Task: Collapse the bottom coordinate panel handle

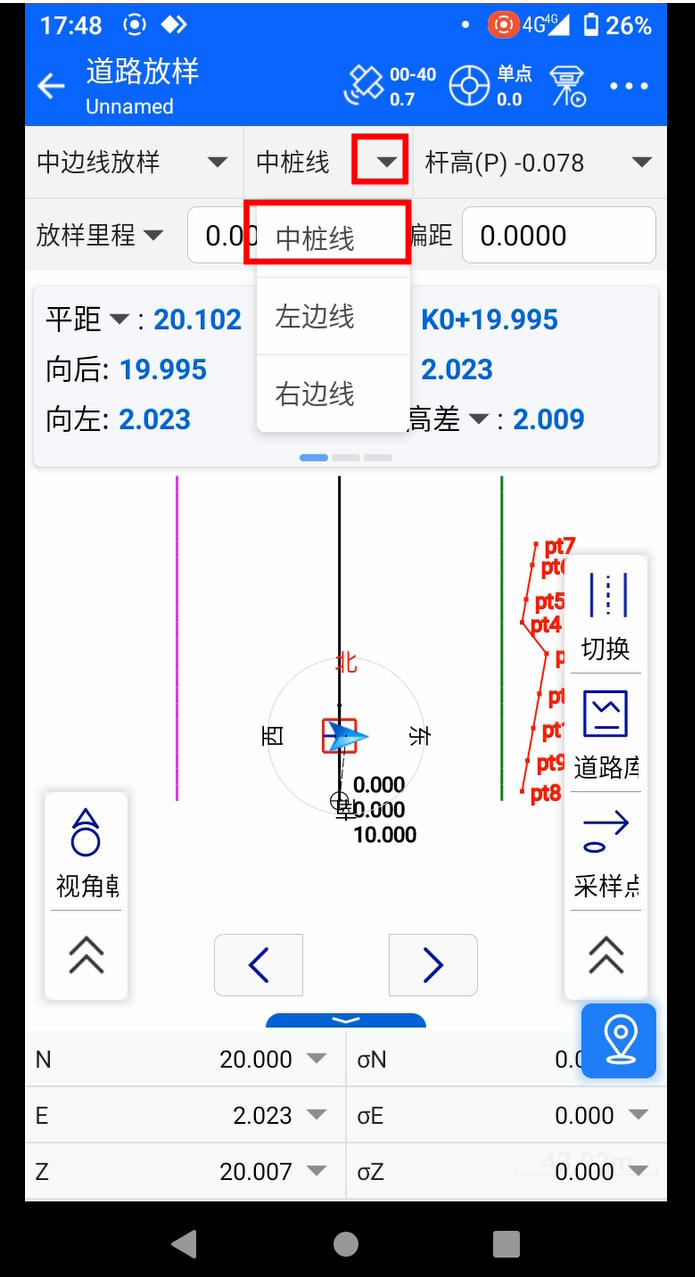Action: click(x=346, y=1020)
